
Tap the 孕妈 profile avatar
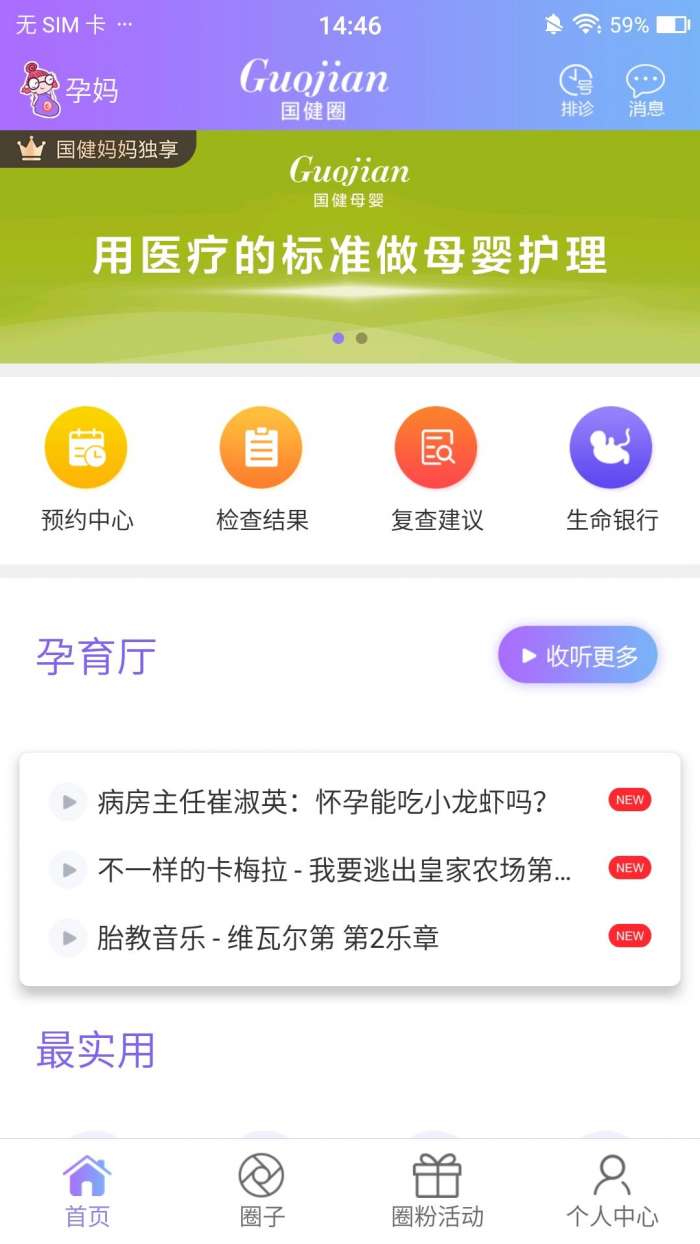tap(42, 90)
